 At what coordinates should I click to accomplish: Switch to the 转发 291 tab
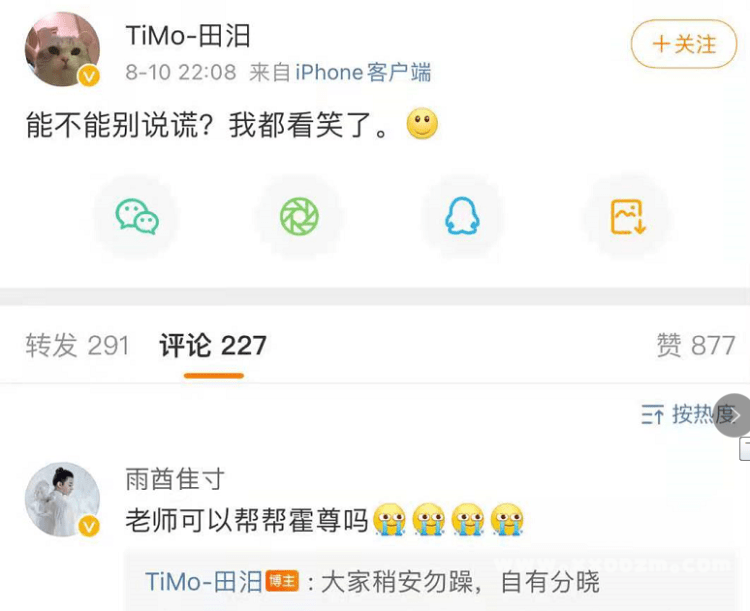coord(78,346)
